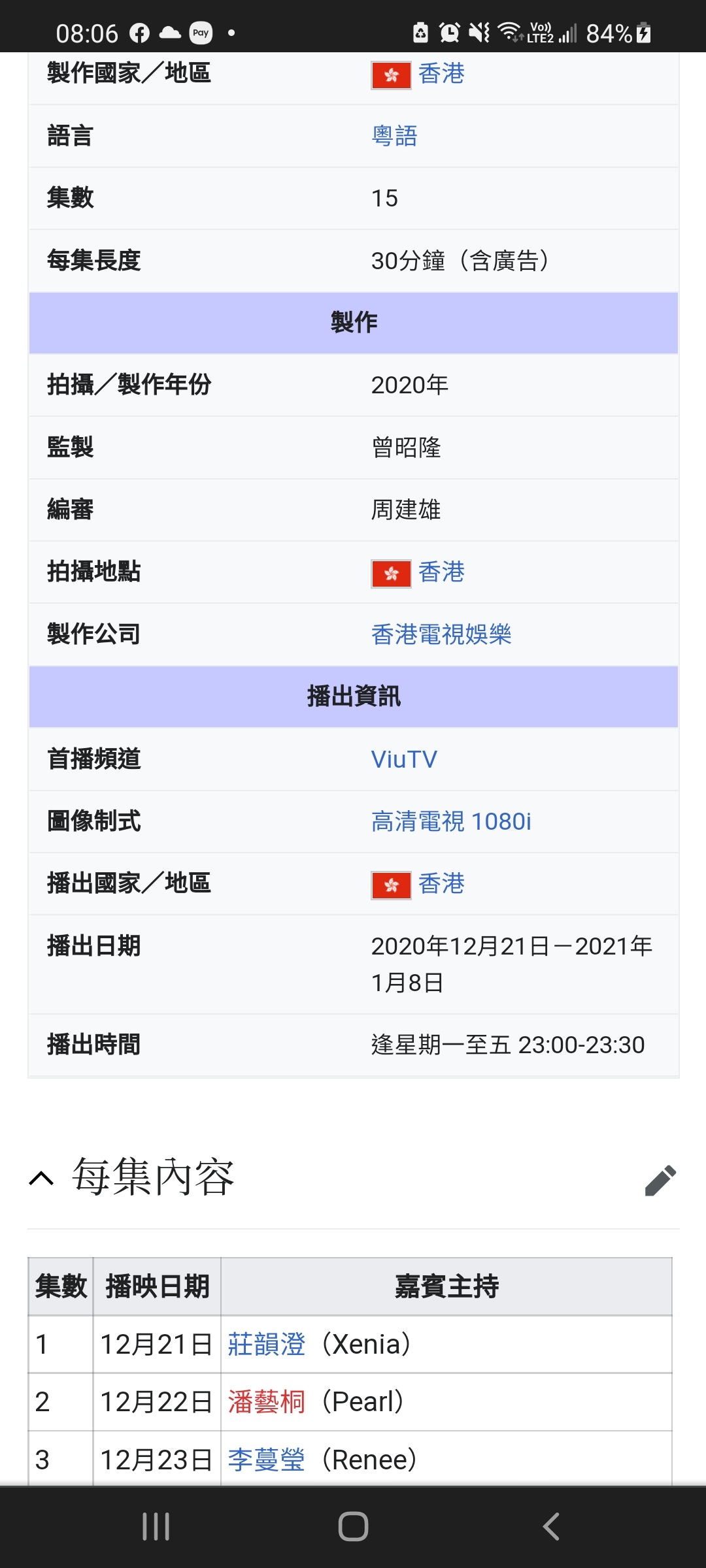Screen dimensions: 706x1568
Task: Open the 香港 link in 製作國家/地區 row
Action: click(x=441, y=74)
